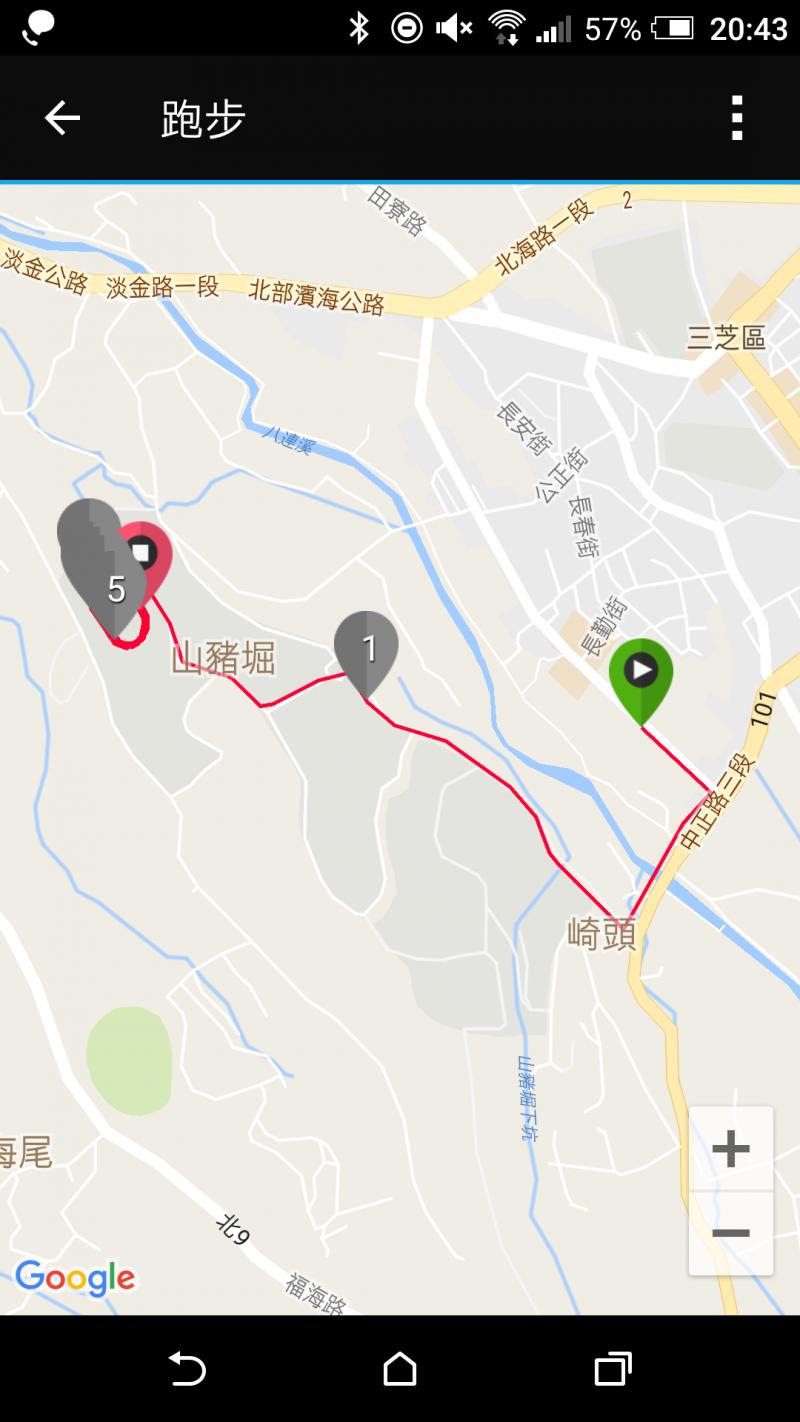Open the recent apps view
Image resolution: width=800 pixels, height=1422 pixels.
[x=613, y=1369]
